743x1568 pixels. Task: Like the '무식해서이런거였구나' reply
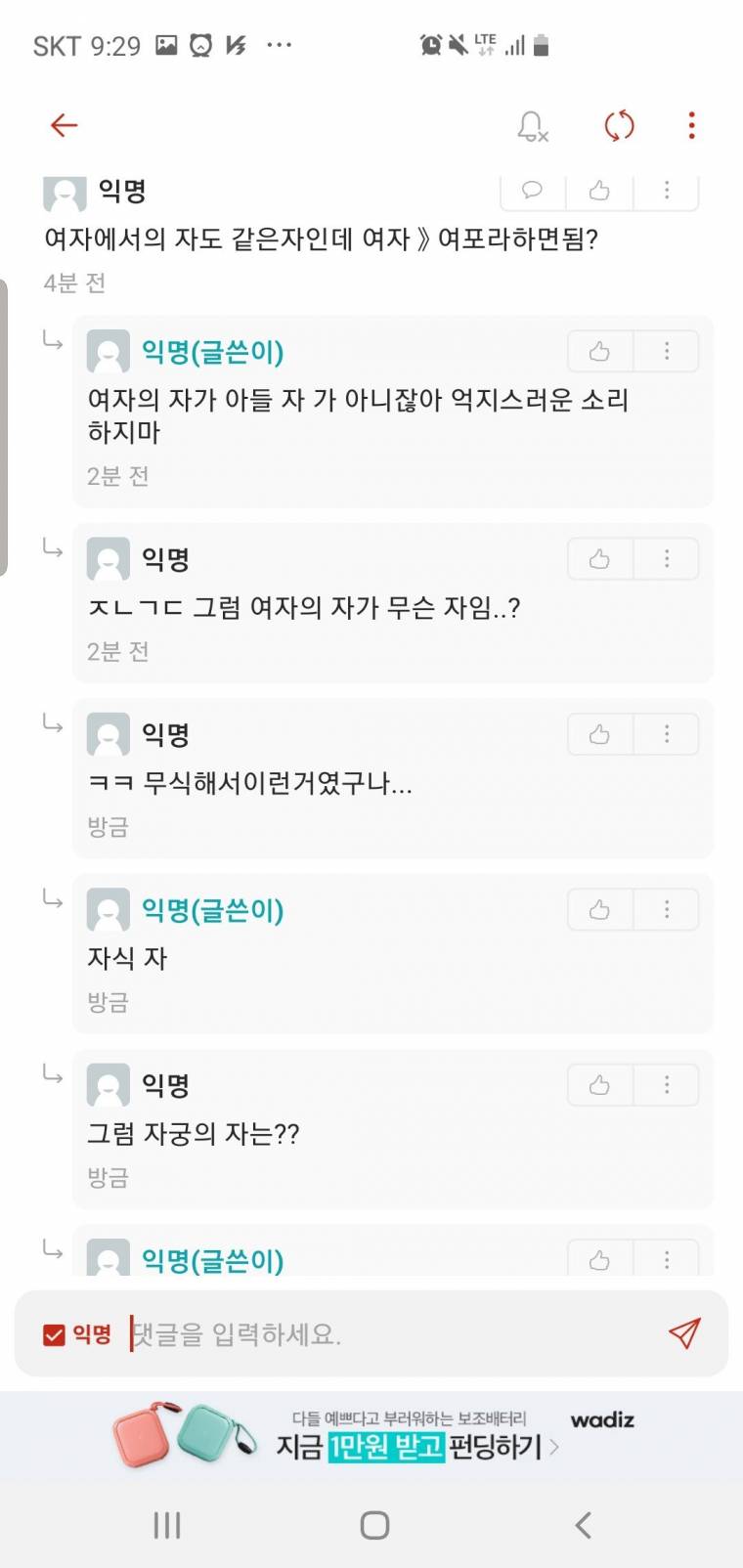[x=599, y=734]
